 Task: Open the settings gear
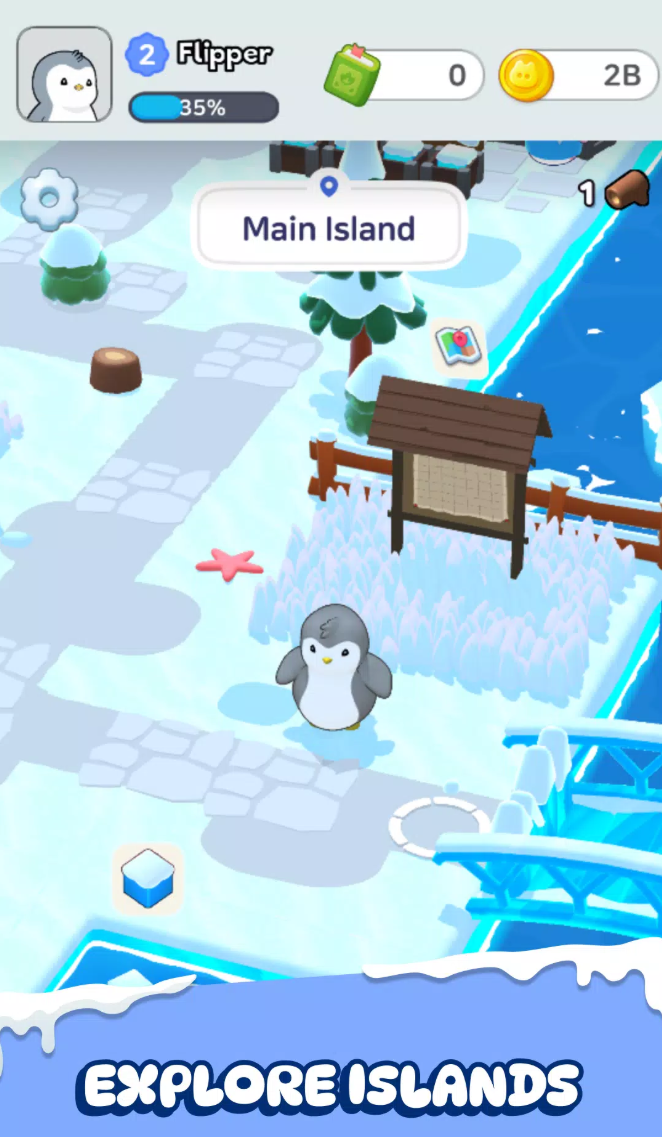[49, 199]
